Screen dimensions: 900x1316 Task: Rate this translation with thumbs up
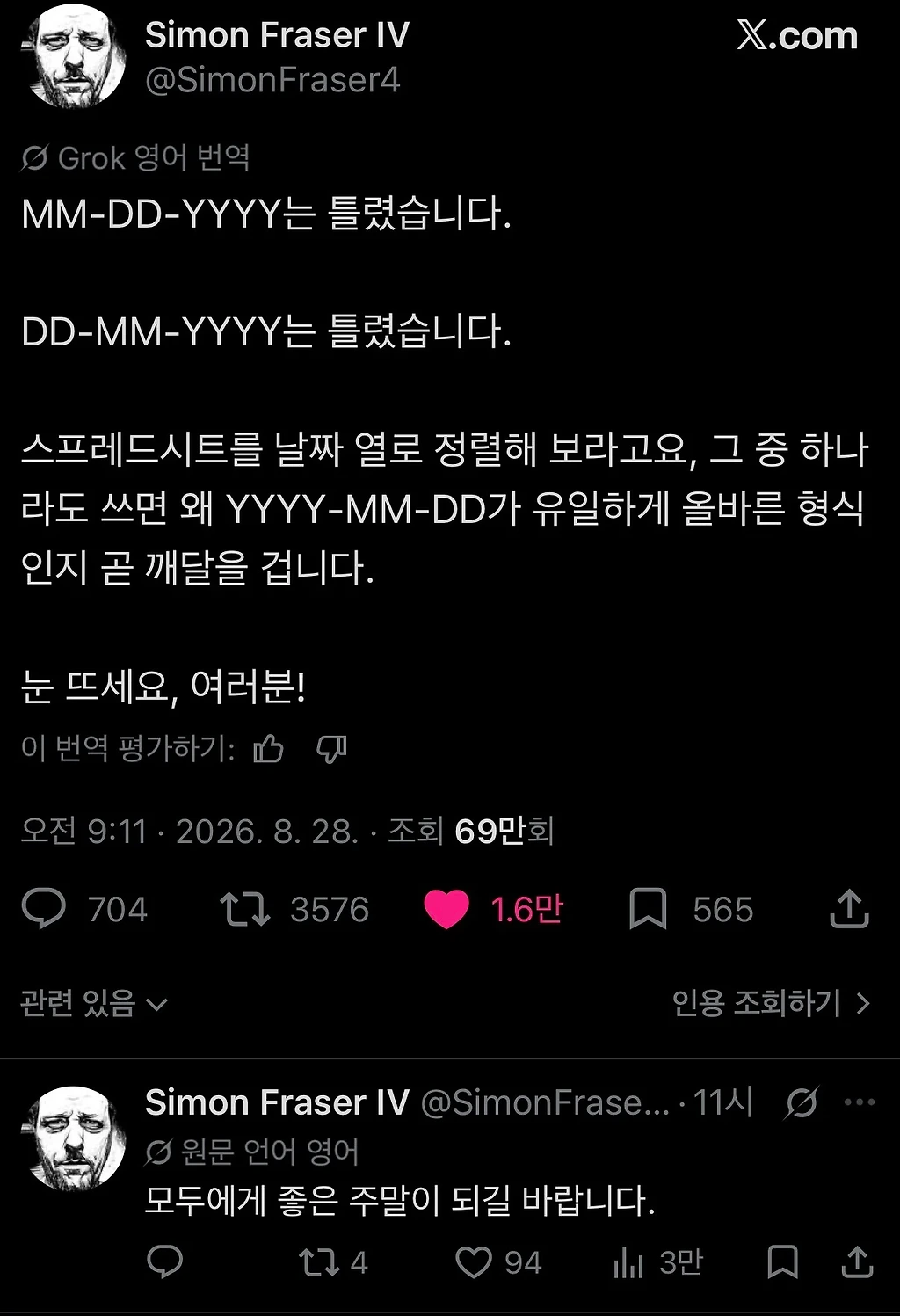[x=268, y=749]
